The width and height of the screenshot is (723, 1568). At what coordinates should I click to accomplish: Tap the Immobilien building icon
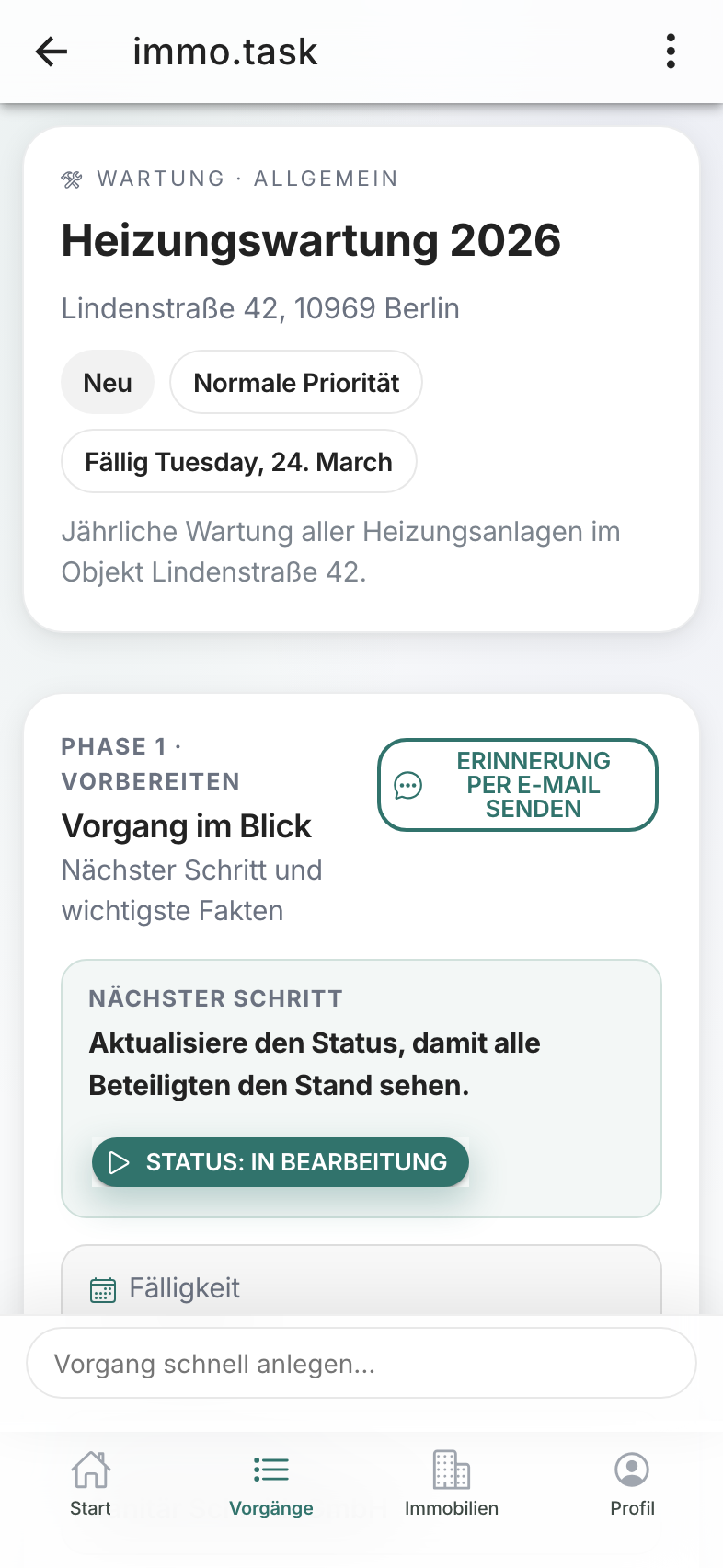(x=452, y=1467)
